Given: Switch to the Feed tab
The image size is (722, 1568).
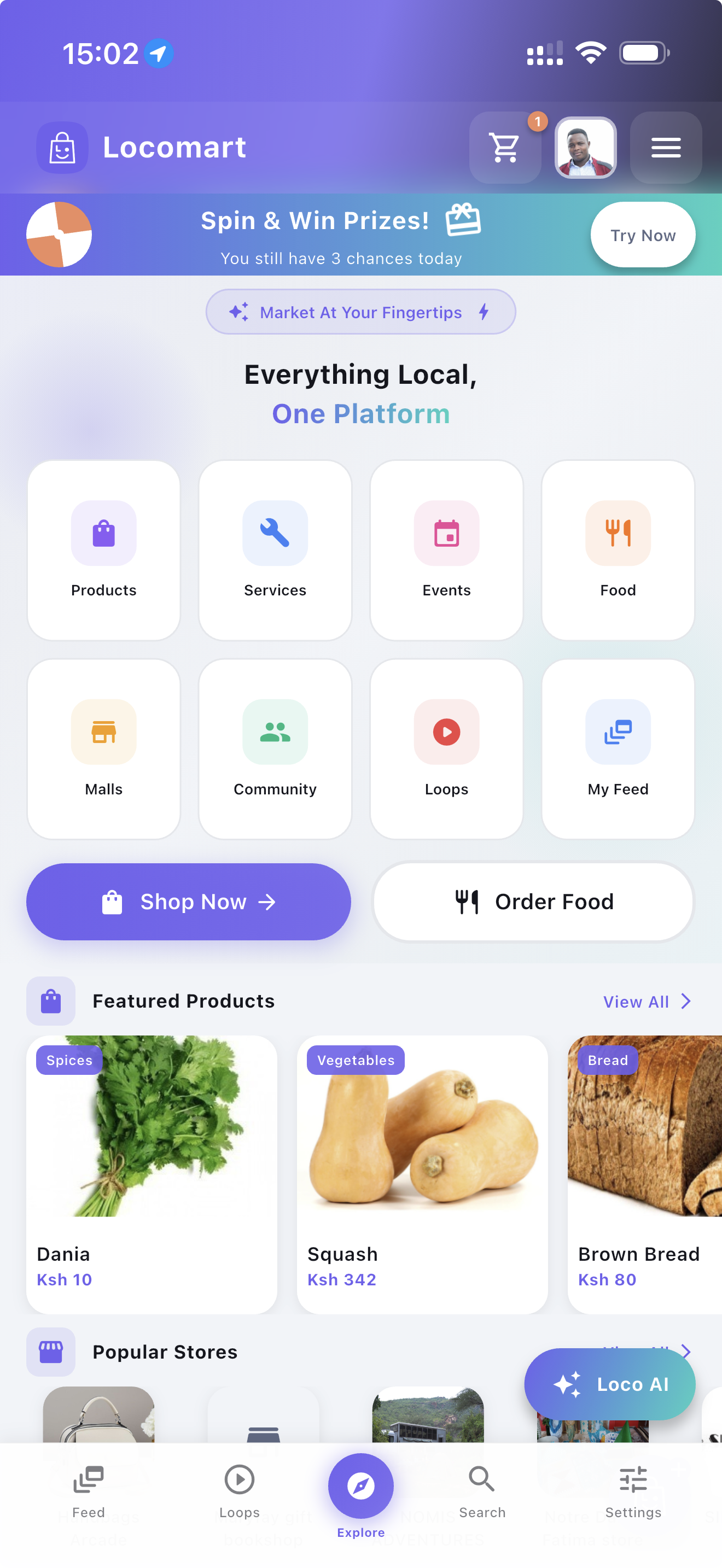Looking at the screenshot, I should tap(89, 1491).
